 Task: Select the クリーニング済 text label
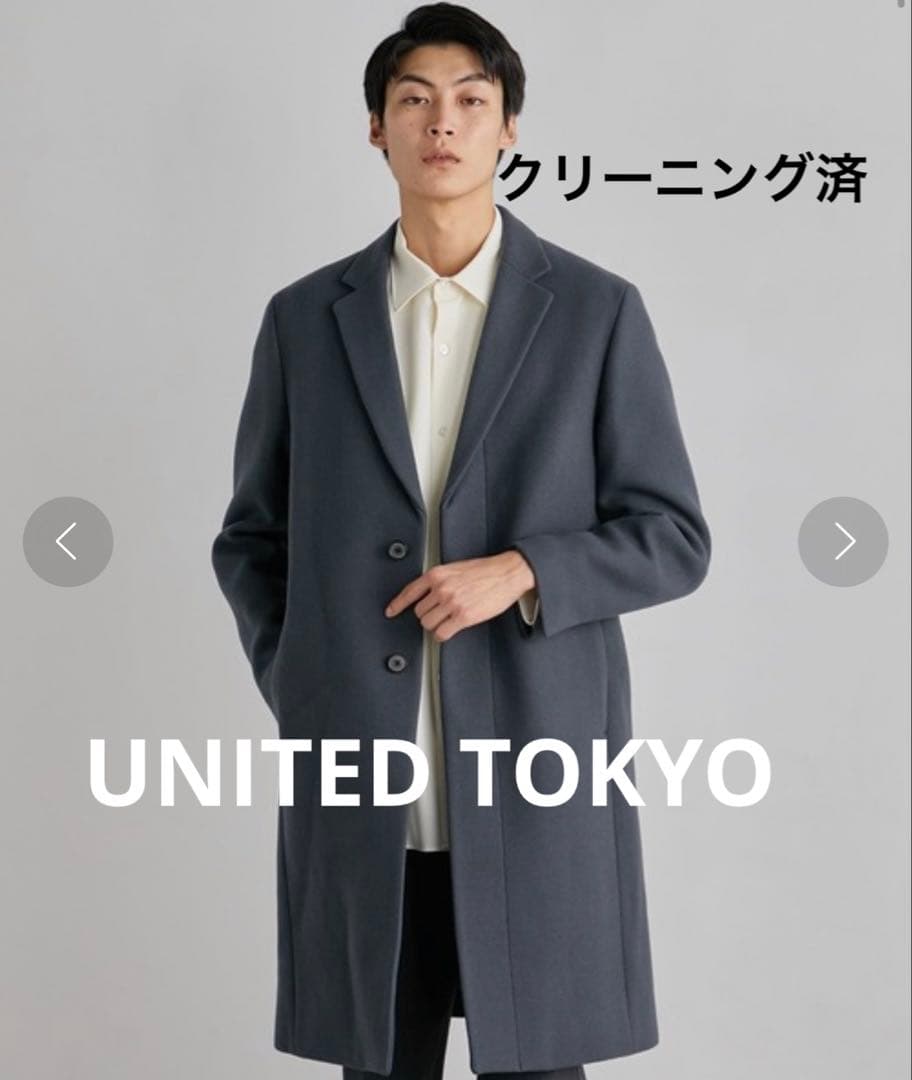[692, 178]
